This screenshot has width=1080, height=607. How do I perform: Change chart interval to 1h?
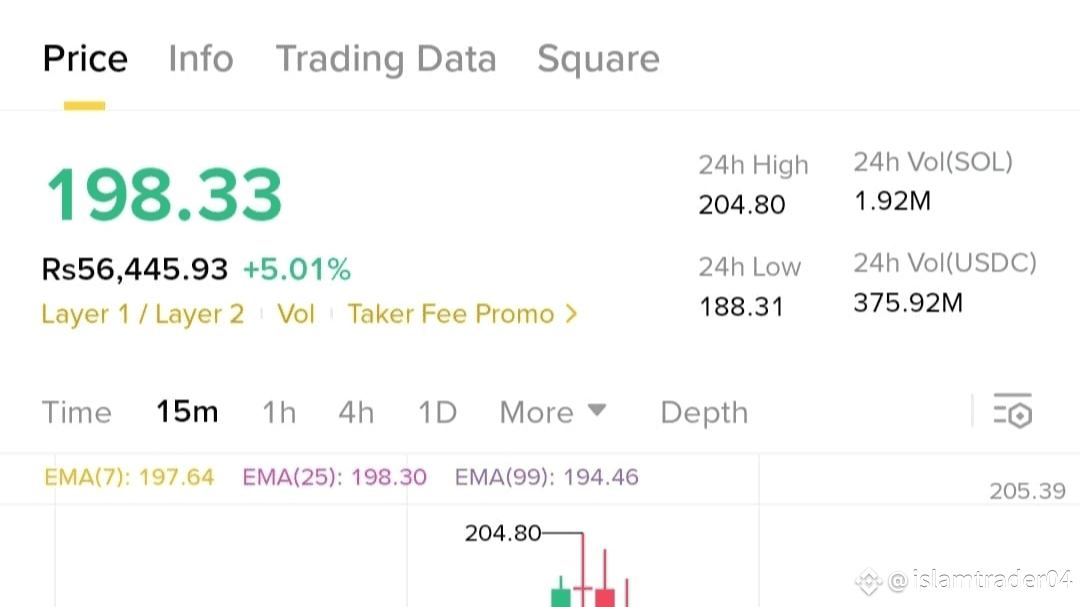point(279,412)
